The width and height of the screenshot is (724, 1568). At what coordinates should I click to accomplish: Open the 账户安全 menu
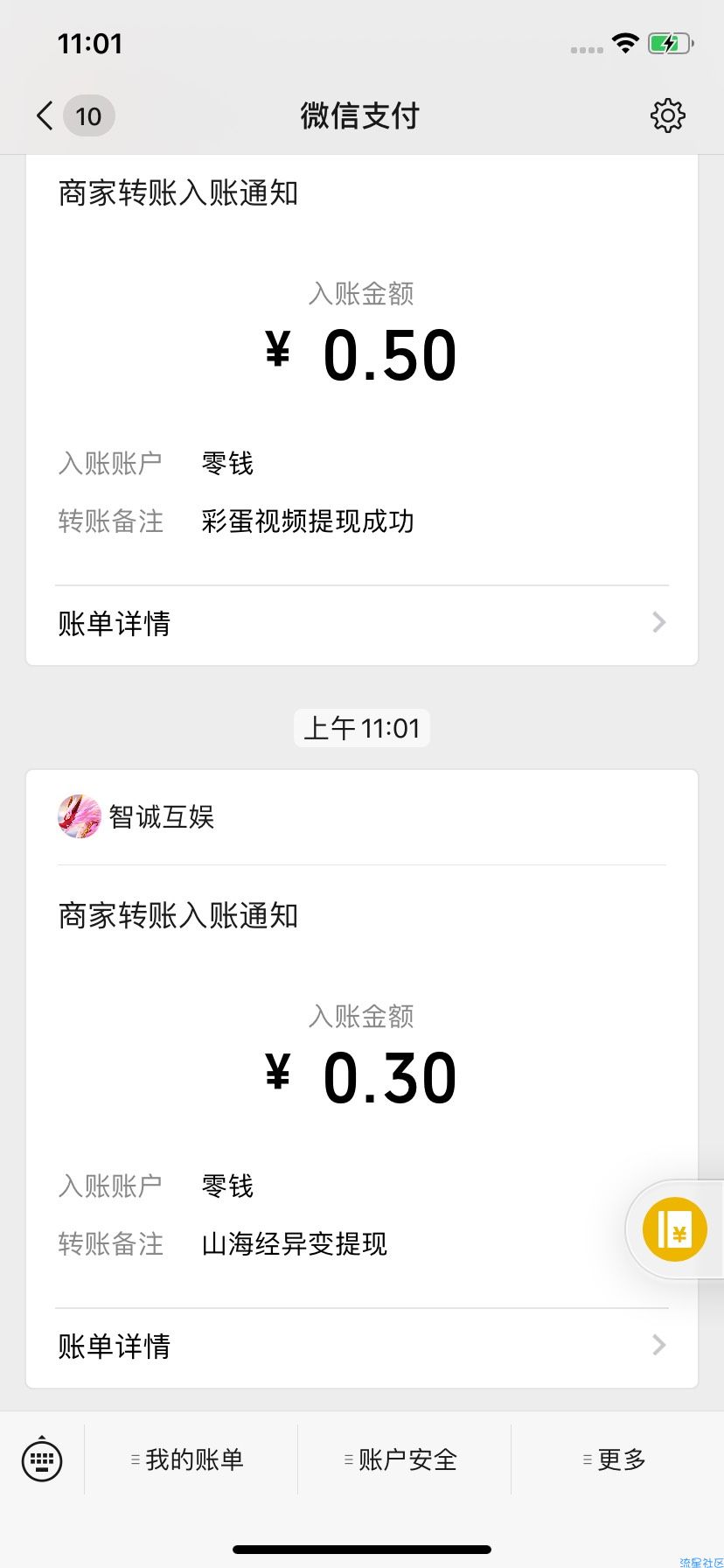pos(404,1459)
